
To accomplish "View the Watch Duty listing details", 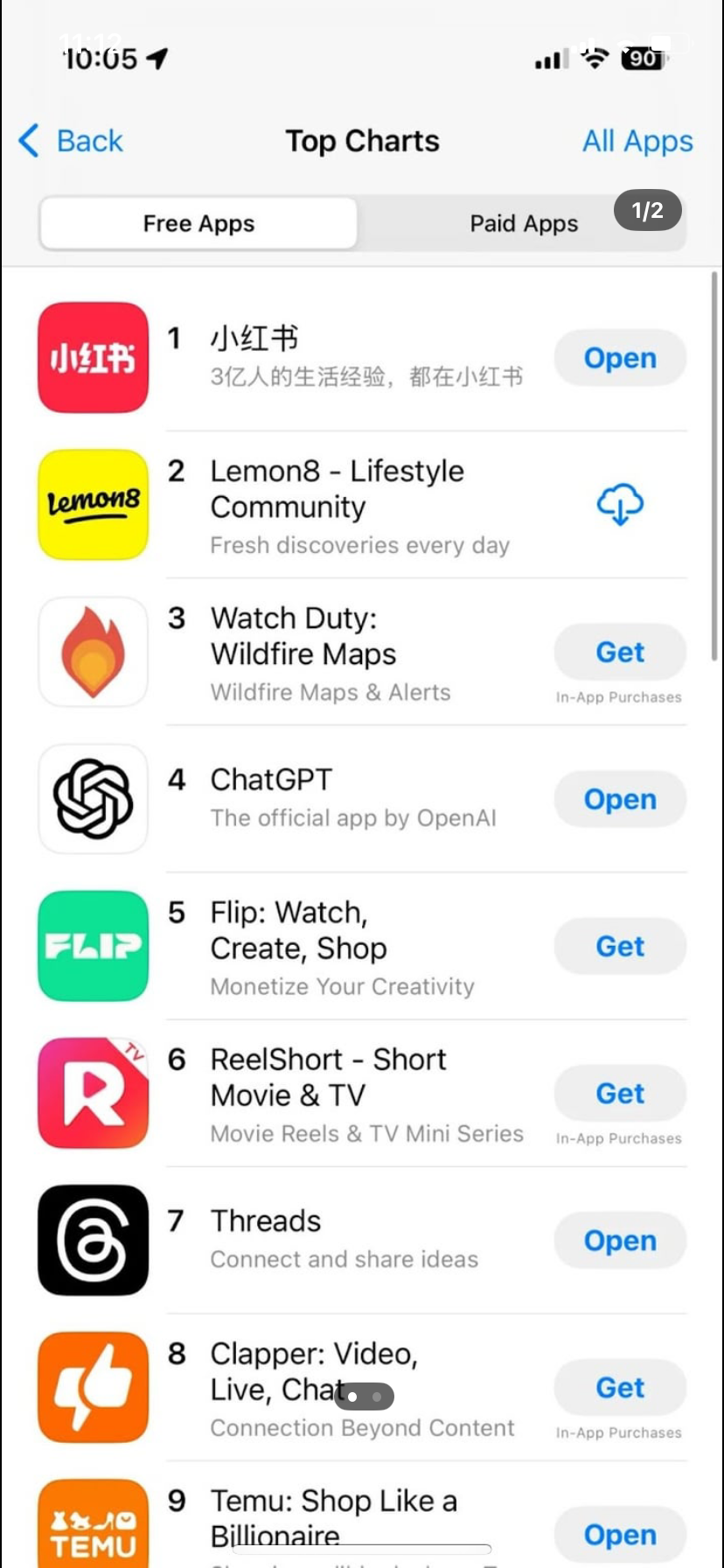I will pos(303,636).
